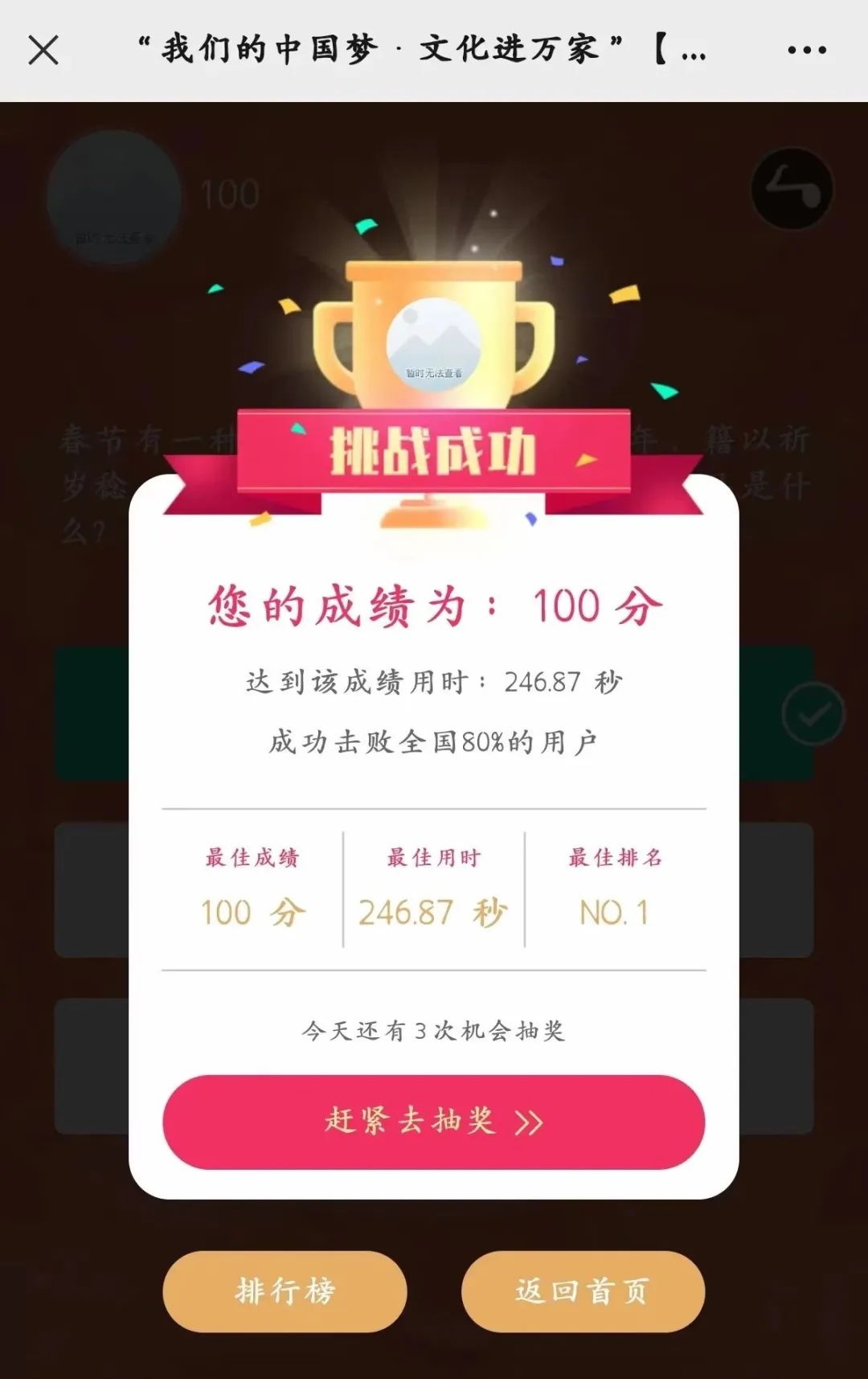Screen dimensions: 868x1379
Task: Select the 最佳排名 NO.1 stat
Action: click(x=615, y=884)
